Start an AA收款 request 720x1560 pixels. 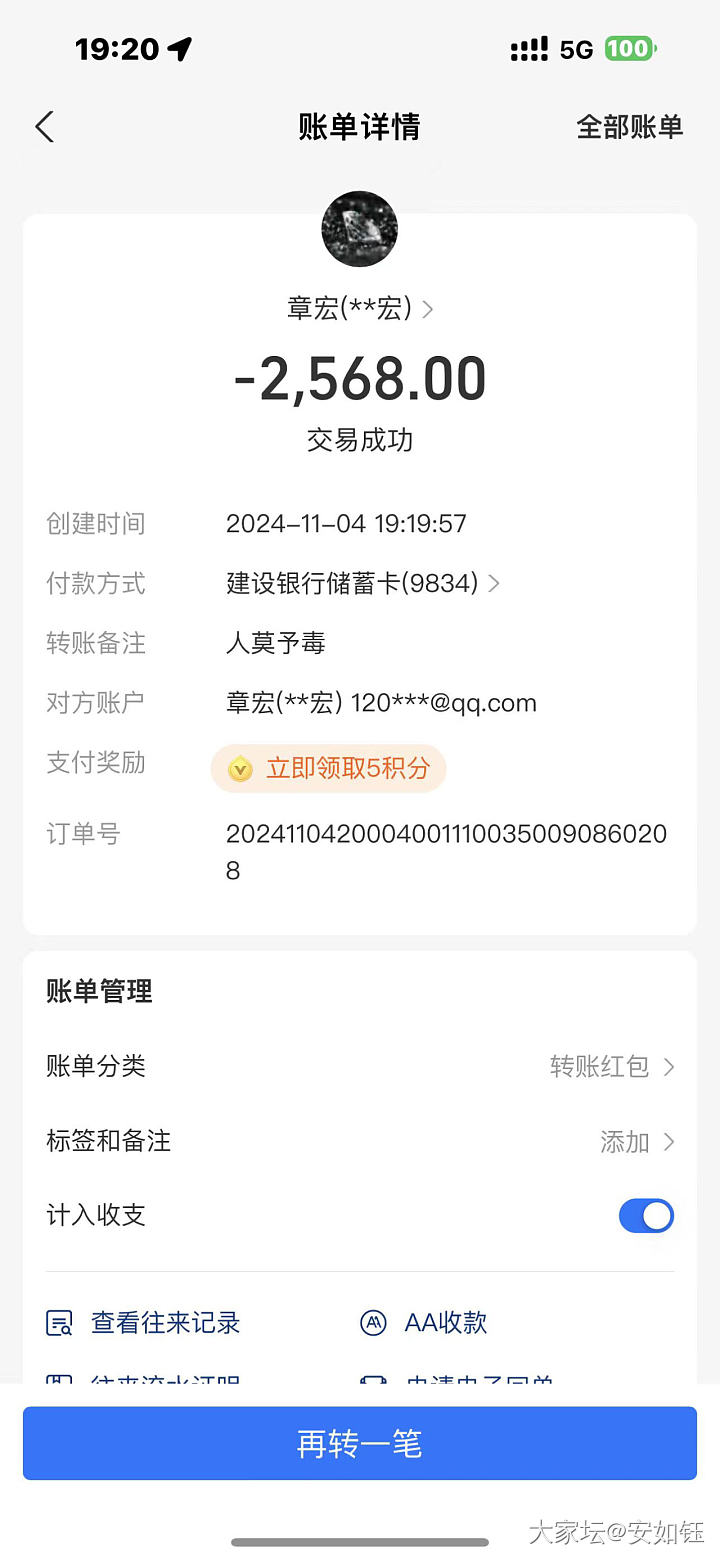424,1323
